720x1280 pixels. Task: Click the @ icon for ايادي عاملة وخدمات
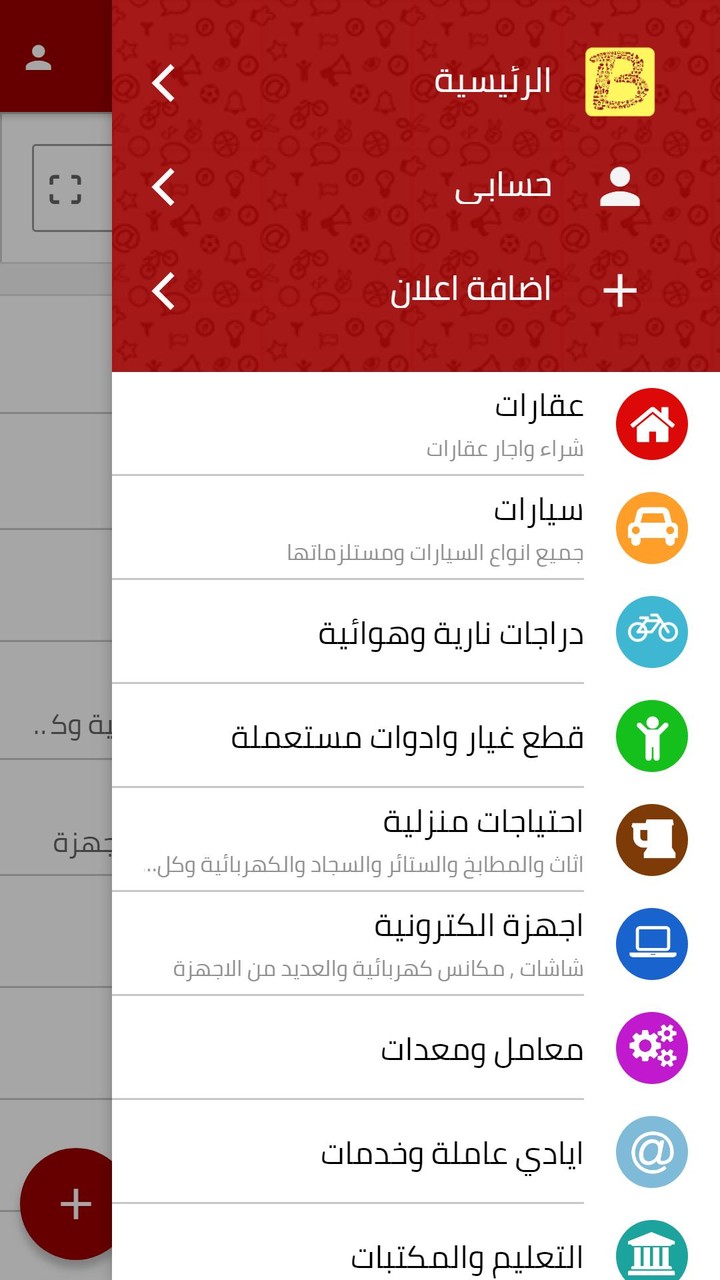[x=651, y=1152]
